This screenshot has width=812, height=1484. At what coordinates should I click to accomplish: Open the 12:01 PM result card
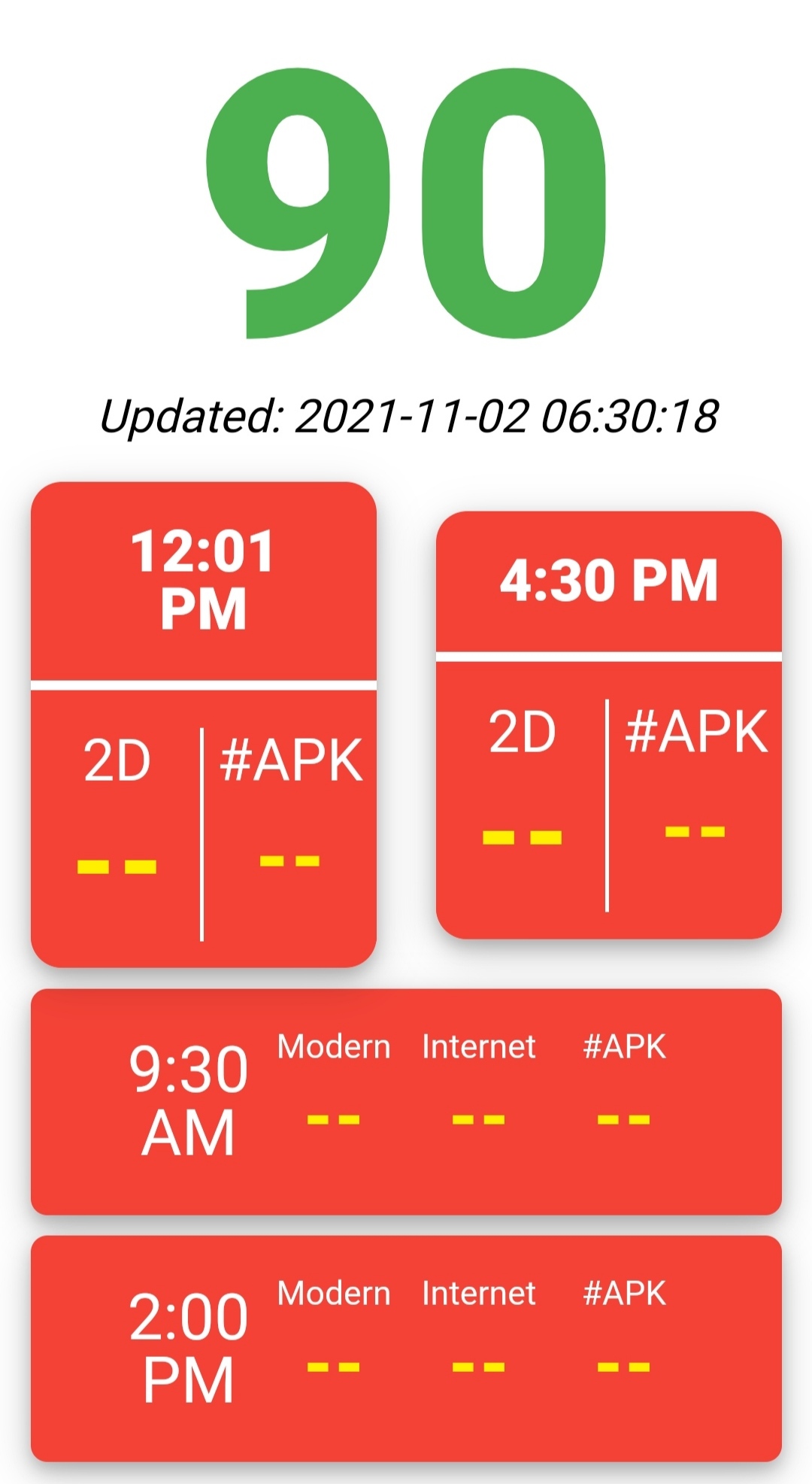click(203, 724)
